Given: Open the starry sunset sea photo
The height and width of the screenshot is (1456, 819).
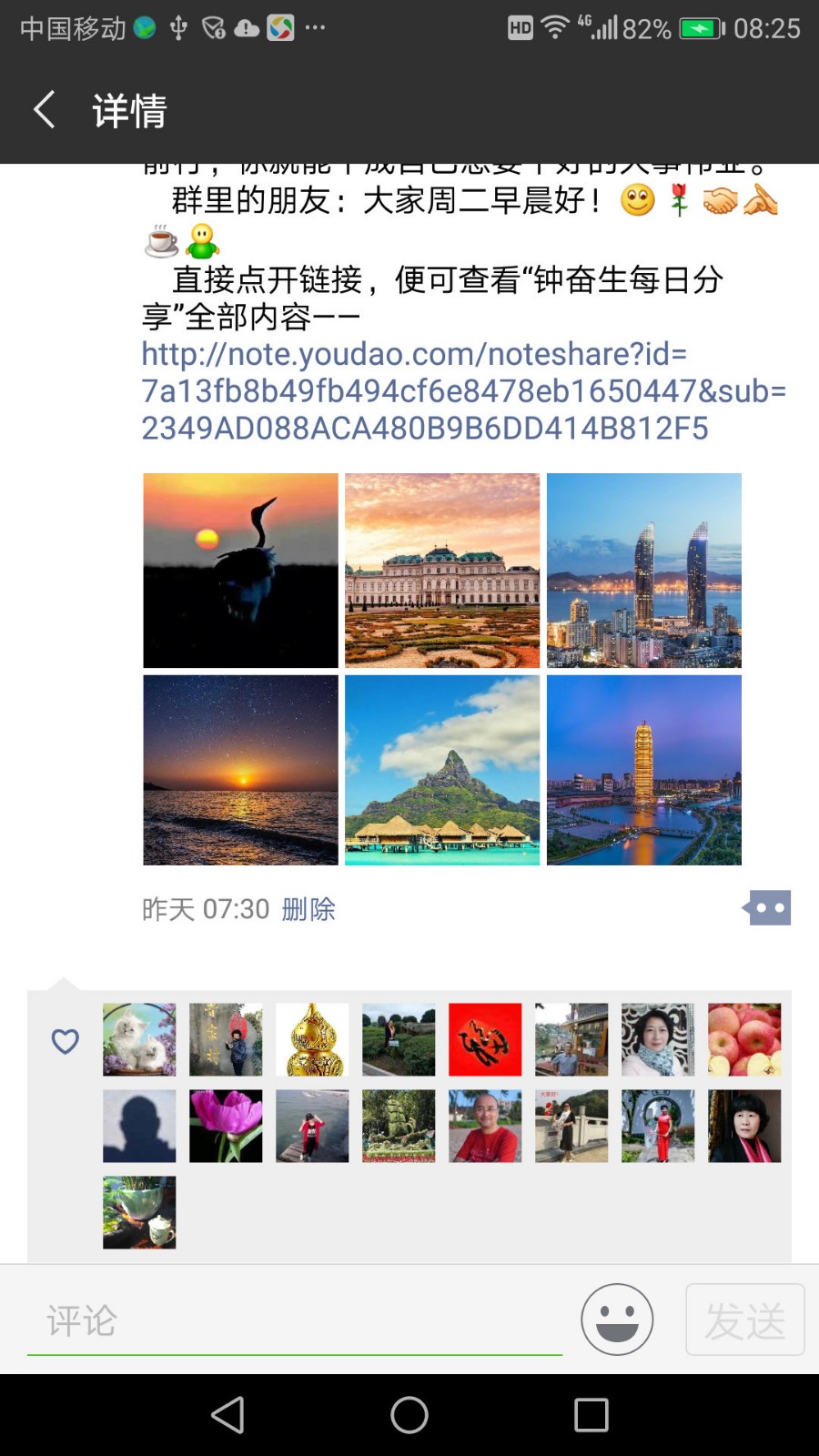Looking at the screenshot, I should click(x=240, y=770).
